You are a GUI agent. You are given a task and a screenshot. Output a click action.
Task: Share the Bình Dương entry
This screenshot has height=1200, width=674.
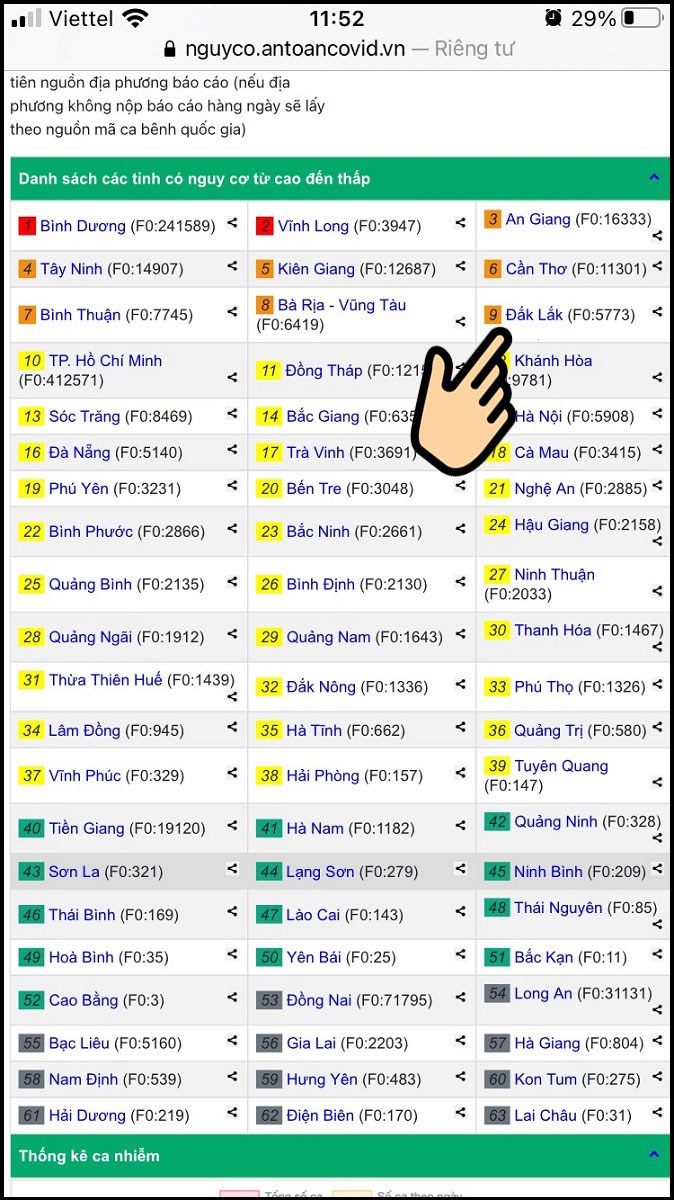coord(232,224)
